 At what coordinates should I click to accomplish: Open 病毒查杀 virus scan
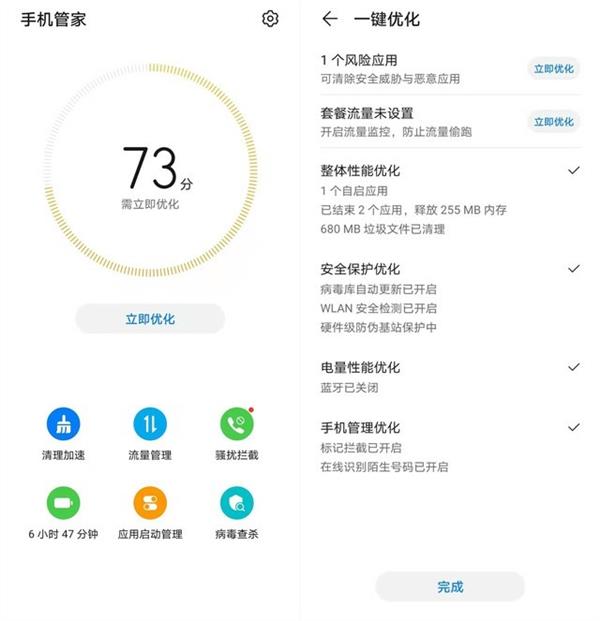tap(237, 503)
